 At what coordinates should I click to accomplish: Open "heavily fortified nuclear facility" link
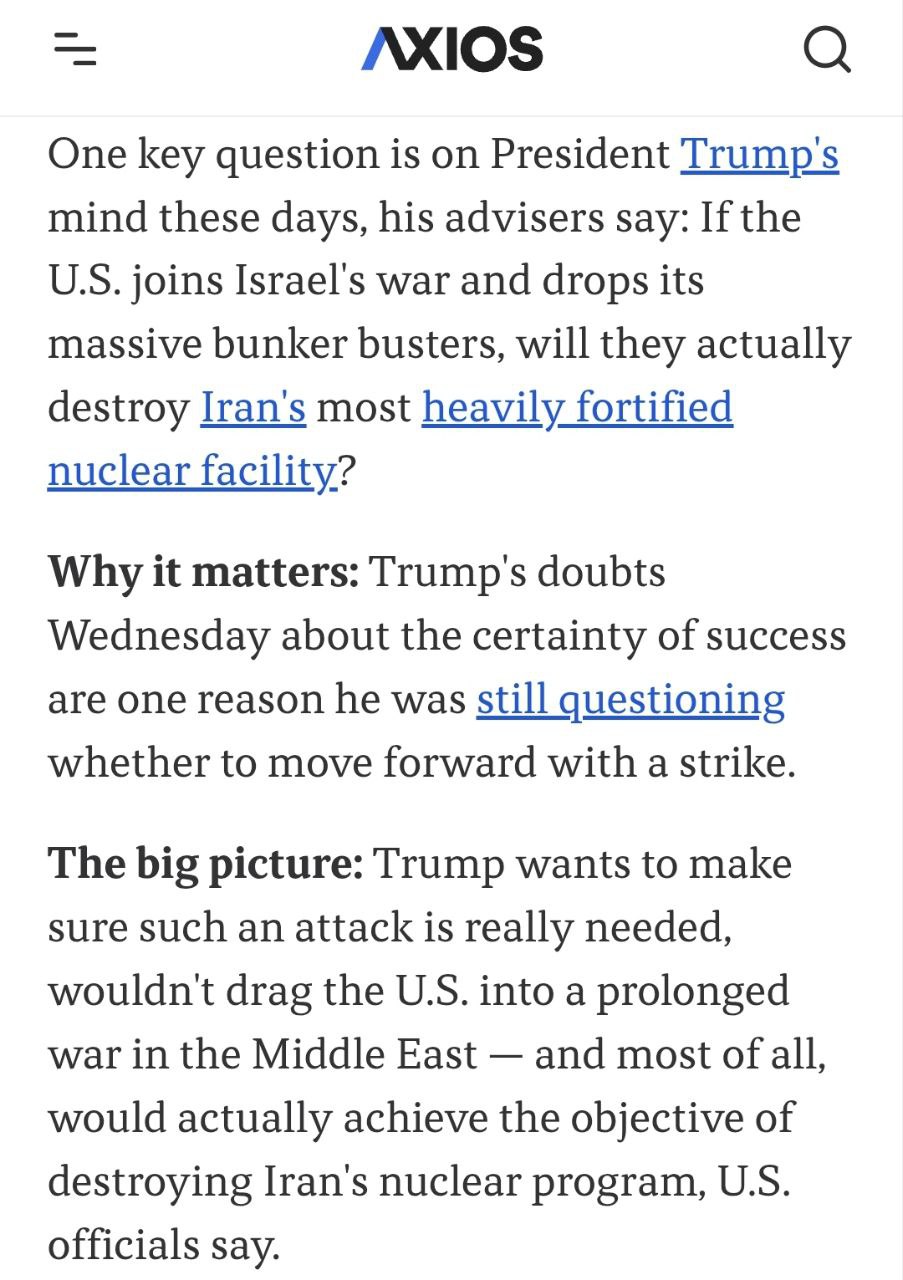tap(577, 408)
